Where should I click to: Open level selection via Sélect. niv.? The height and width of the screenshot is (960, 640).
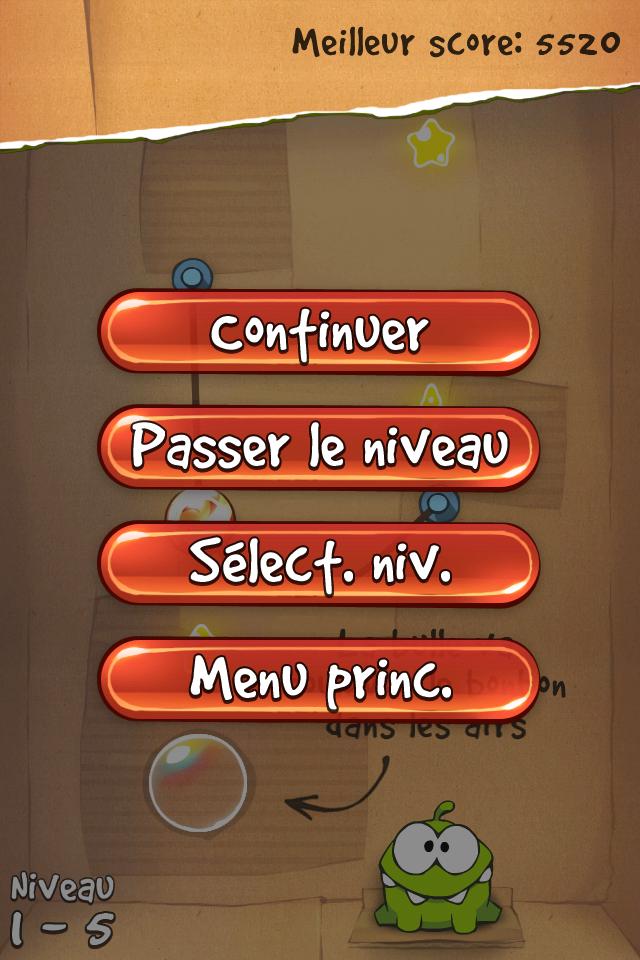coord(319,564)
